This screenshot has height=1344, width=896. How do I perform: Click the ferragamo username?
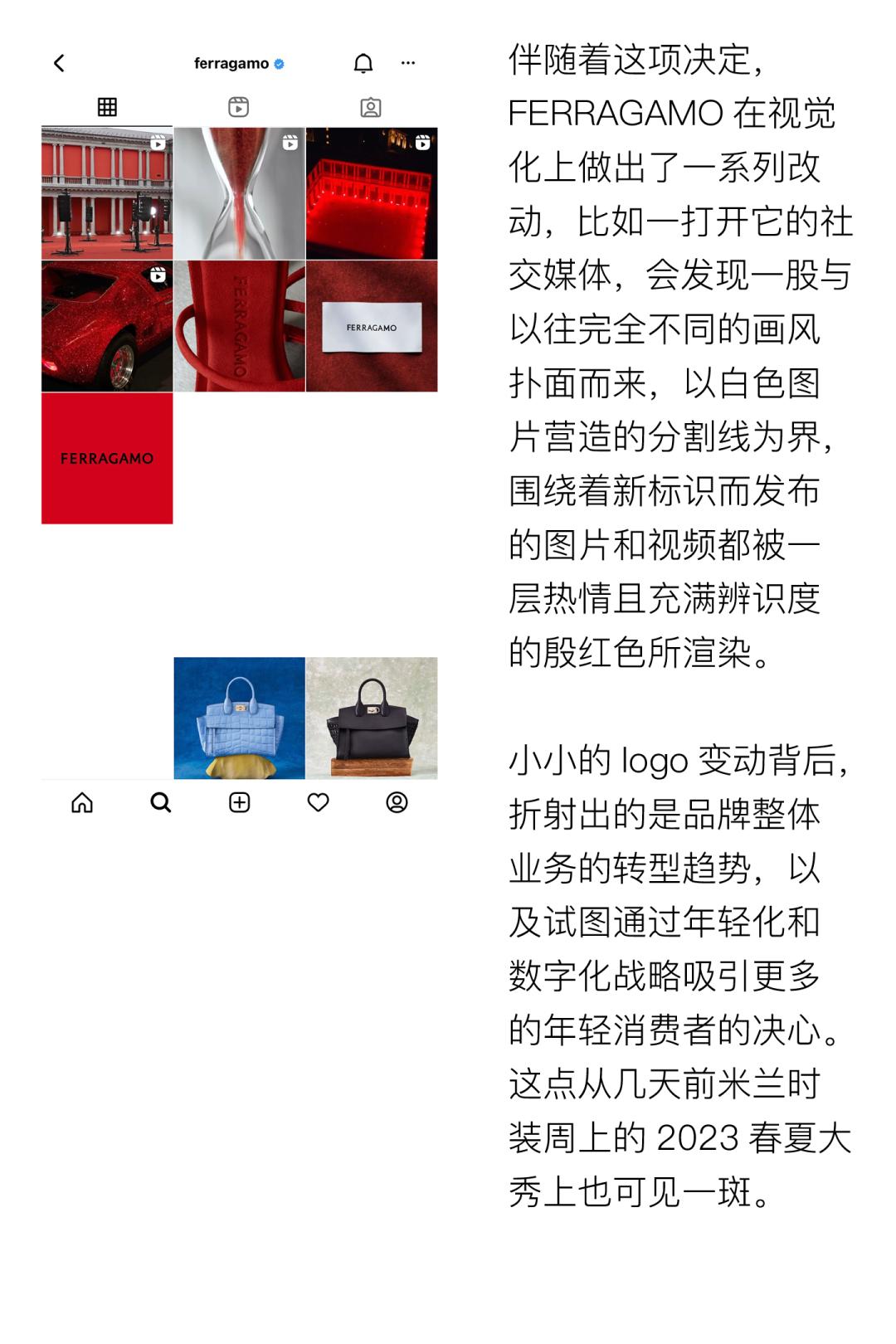[232, 61]
